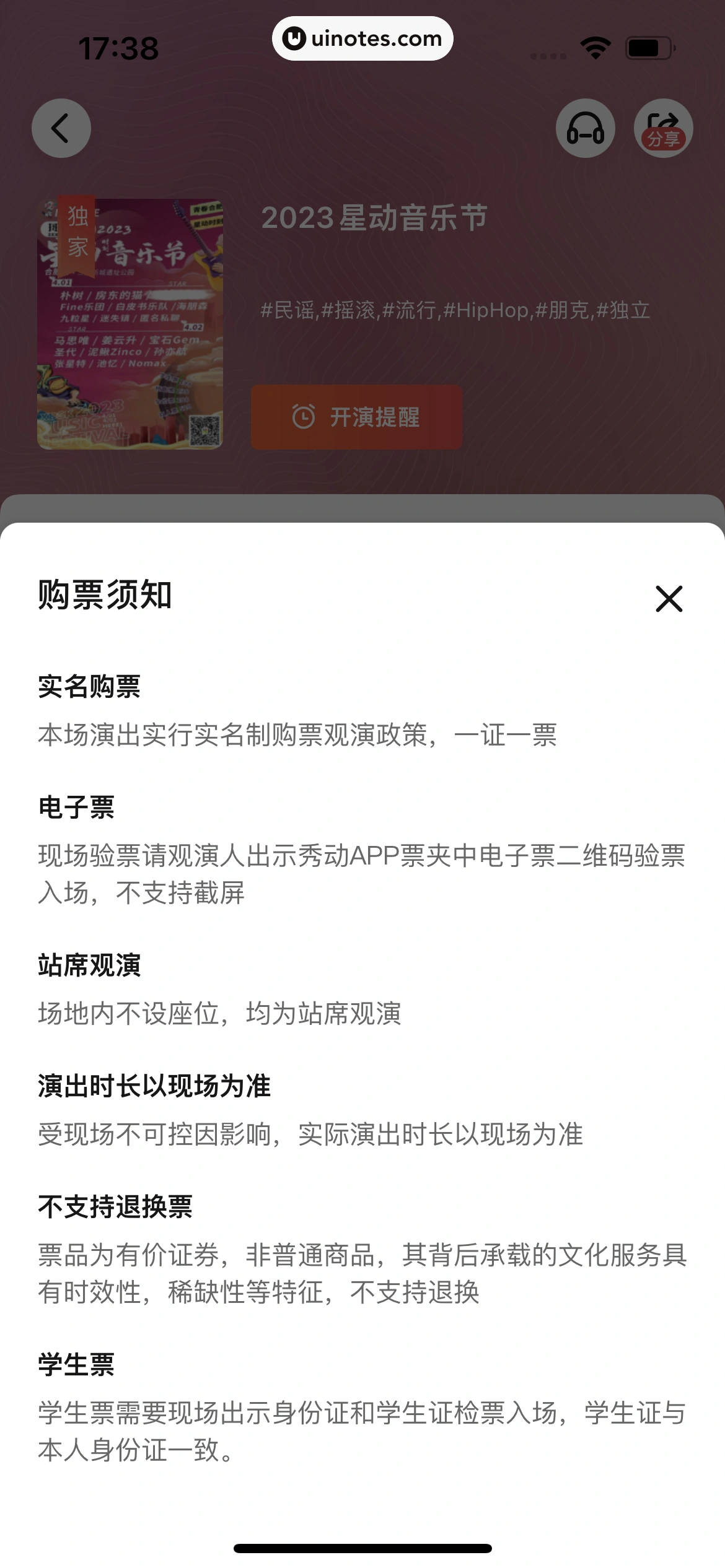This screenshot has height=1568, width=725.
Task: Close the 购票须知 sheet with the X
Action: tap(669, 599)
